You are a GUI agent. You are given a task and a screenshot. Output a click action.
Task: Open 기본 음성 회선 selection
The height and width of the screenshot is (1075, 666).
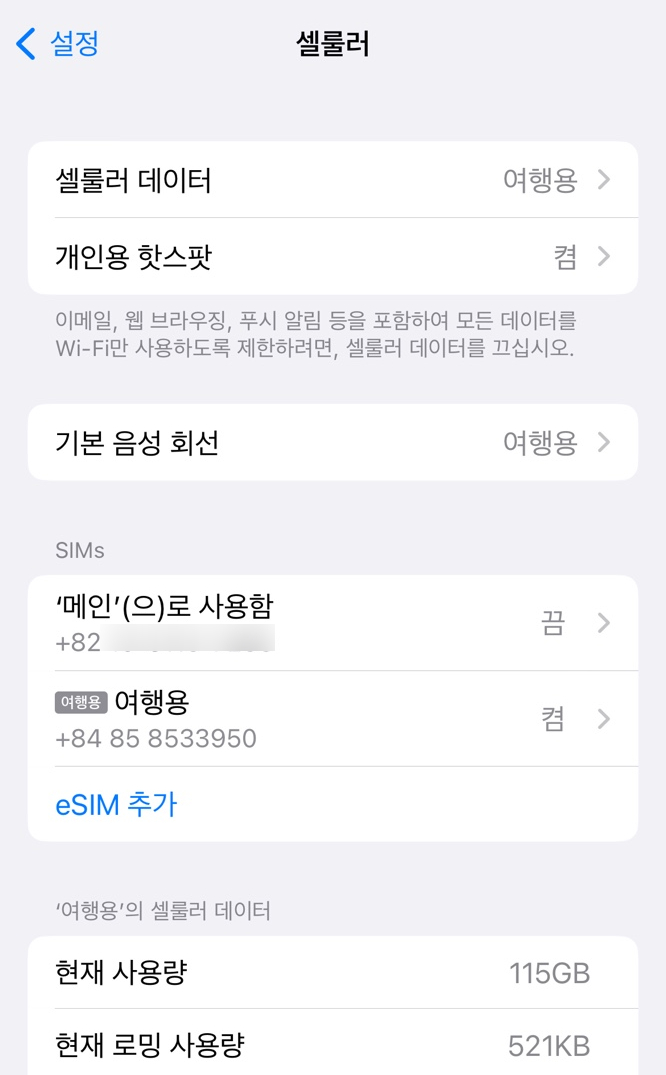click(x=332, y=442)
